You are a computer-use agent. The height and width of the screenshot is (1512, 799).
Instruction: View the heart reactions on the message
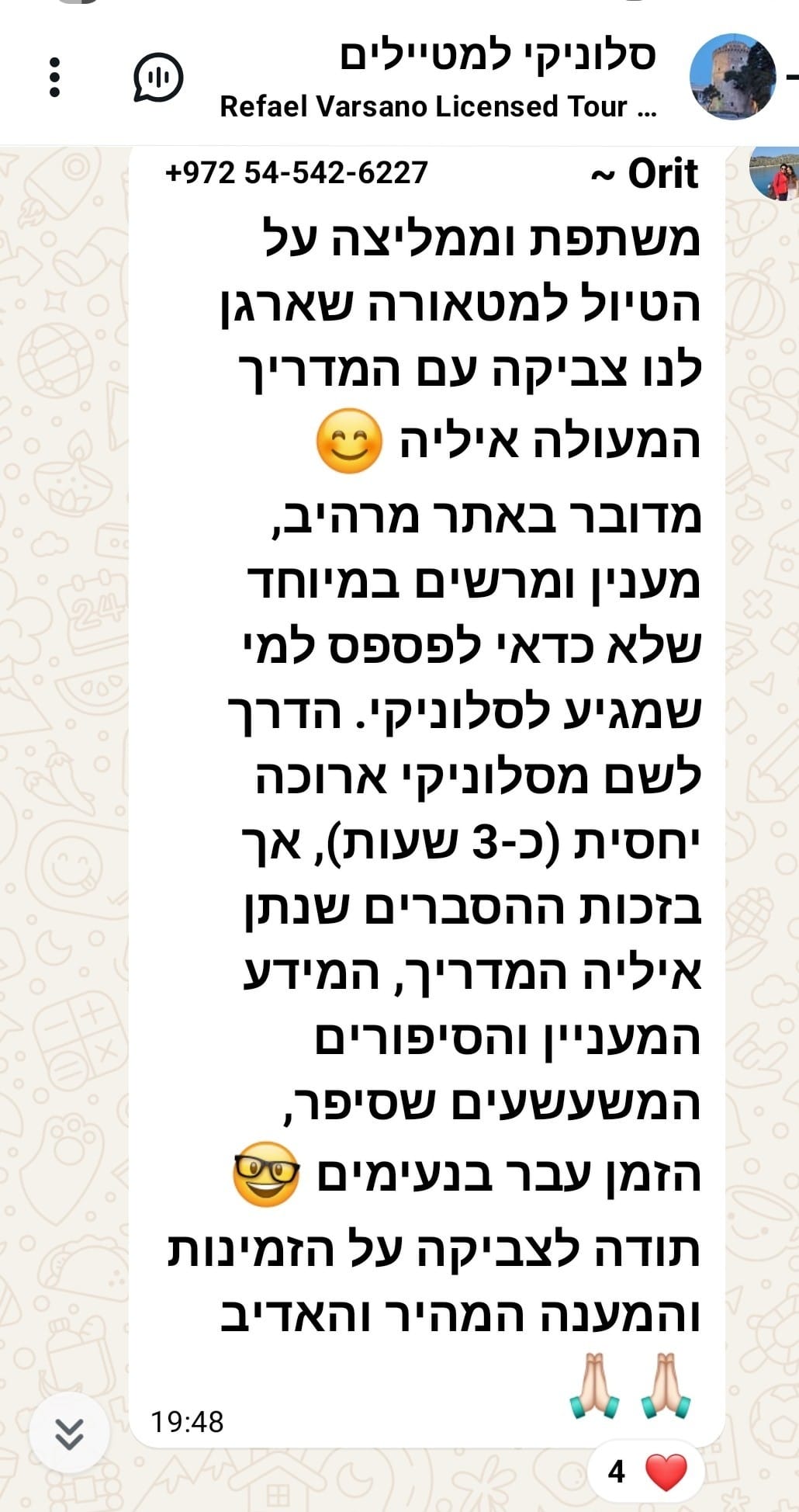click(x=646, y=1472)
